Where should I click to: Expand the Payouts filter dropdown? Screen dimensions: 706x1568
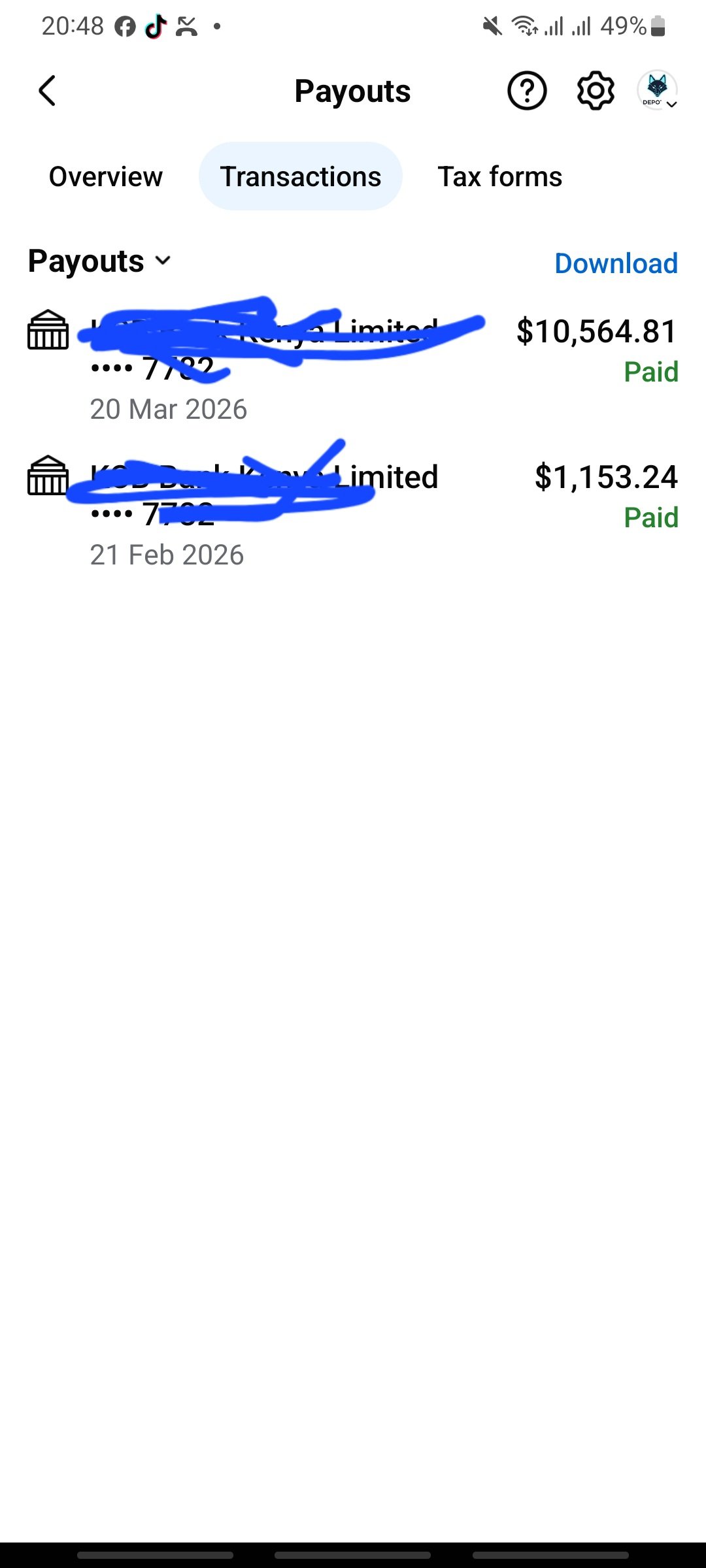[x=99, y=261]
